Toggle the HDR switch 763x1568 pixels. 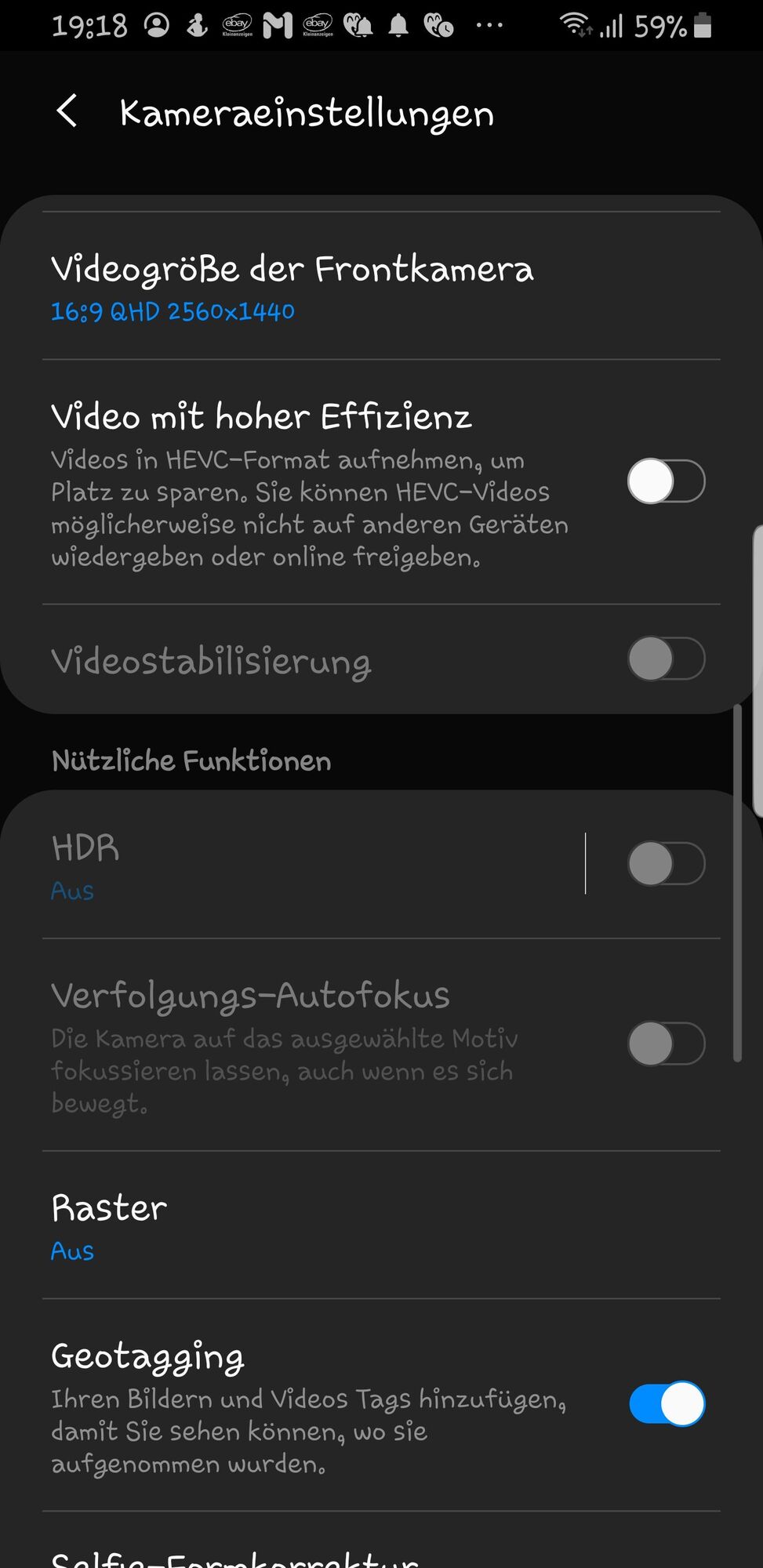[666, 864]
